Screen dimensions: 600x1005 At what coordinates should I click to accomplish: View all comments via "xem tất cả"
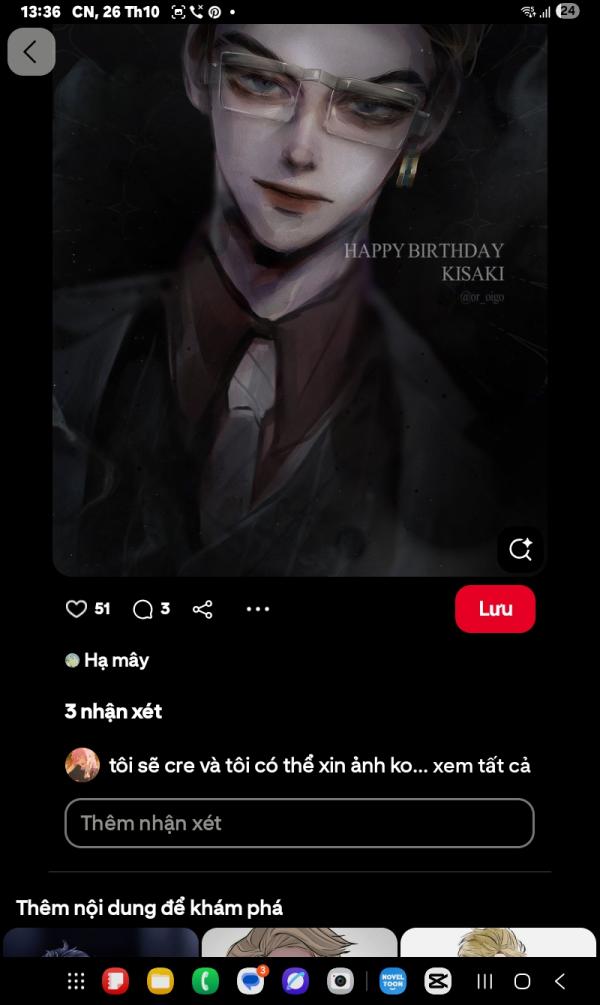(x=481, y=766)
